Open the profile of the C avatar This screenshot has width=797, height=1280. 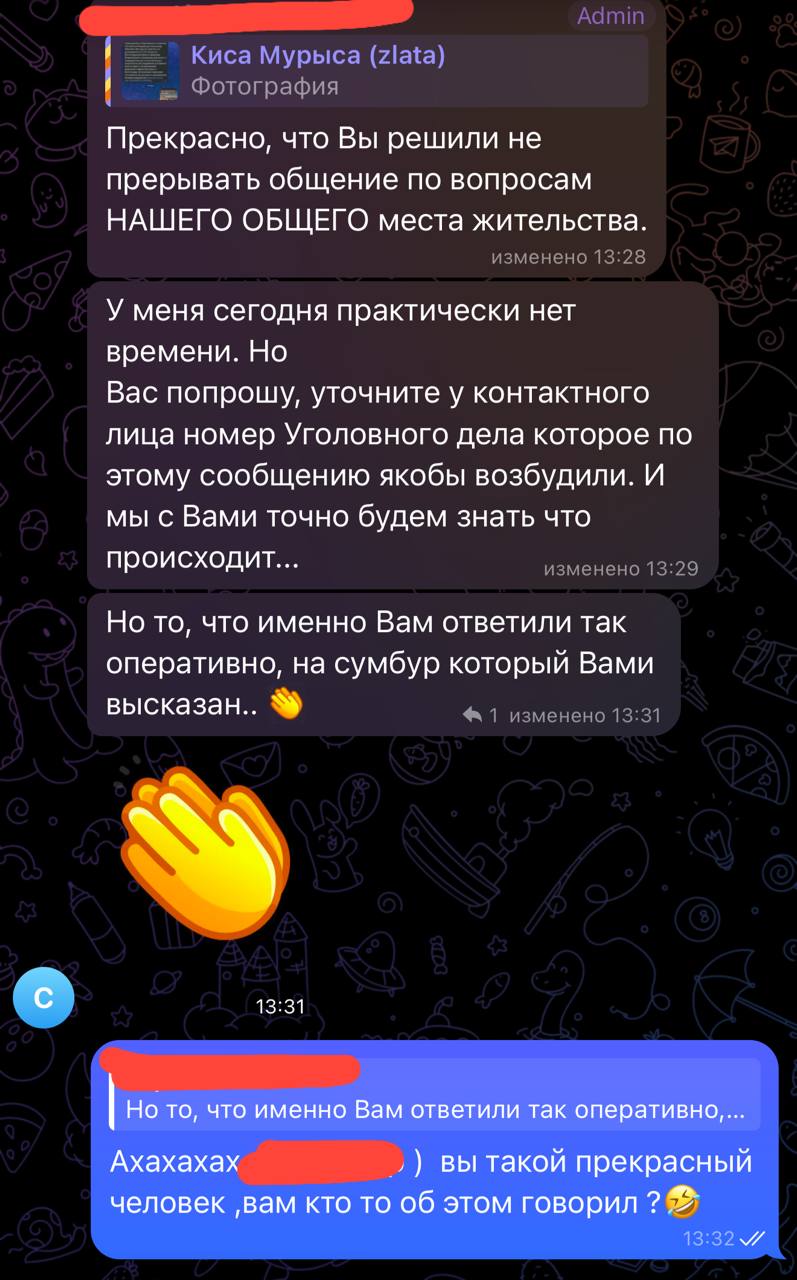pos(44,997)
